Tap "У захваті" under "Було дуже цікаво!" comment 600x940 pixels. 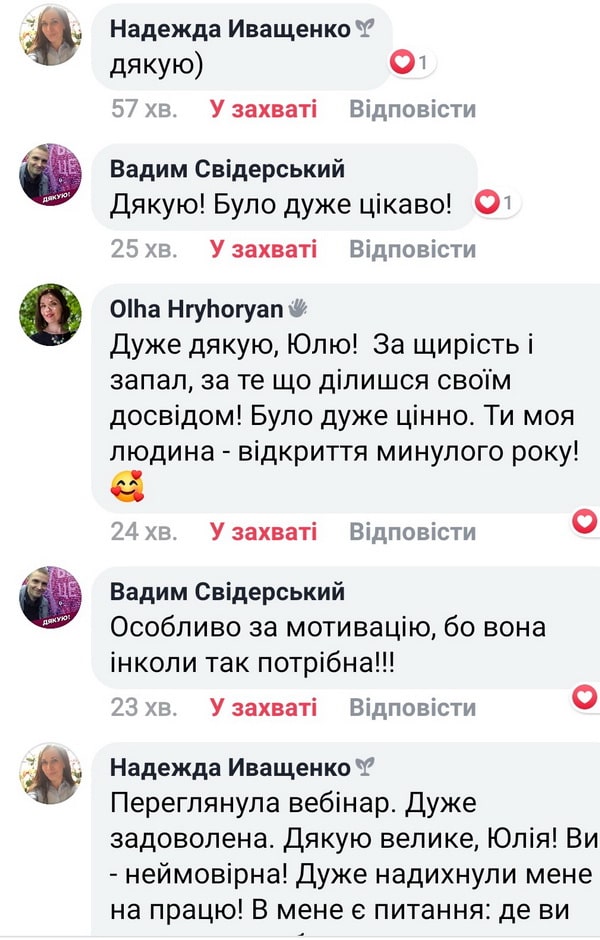[x=263, y=249]
